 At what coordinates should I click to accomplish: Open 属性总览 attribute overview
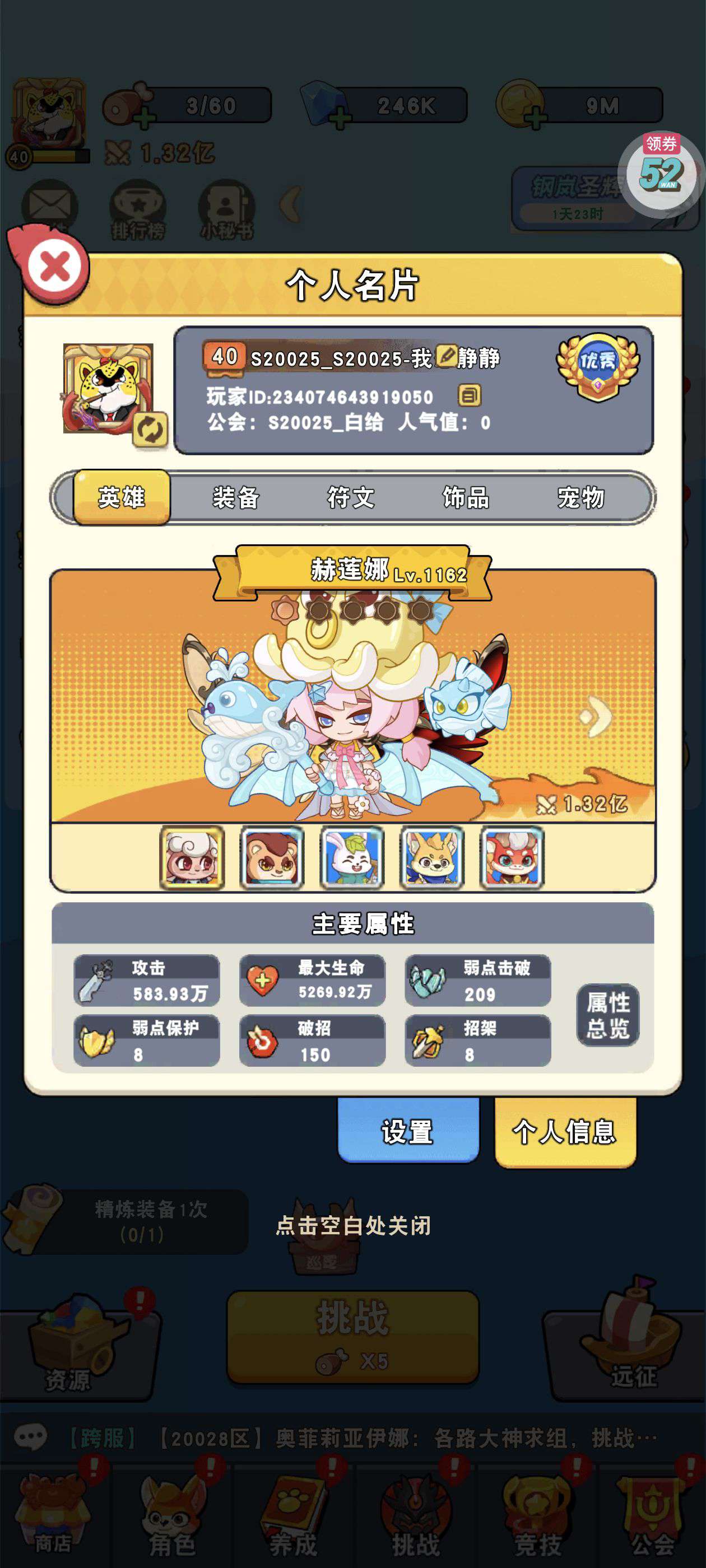click(x=607, y=1014)
